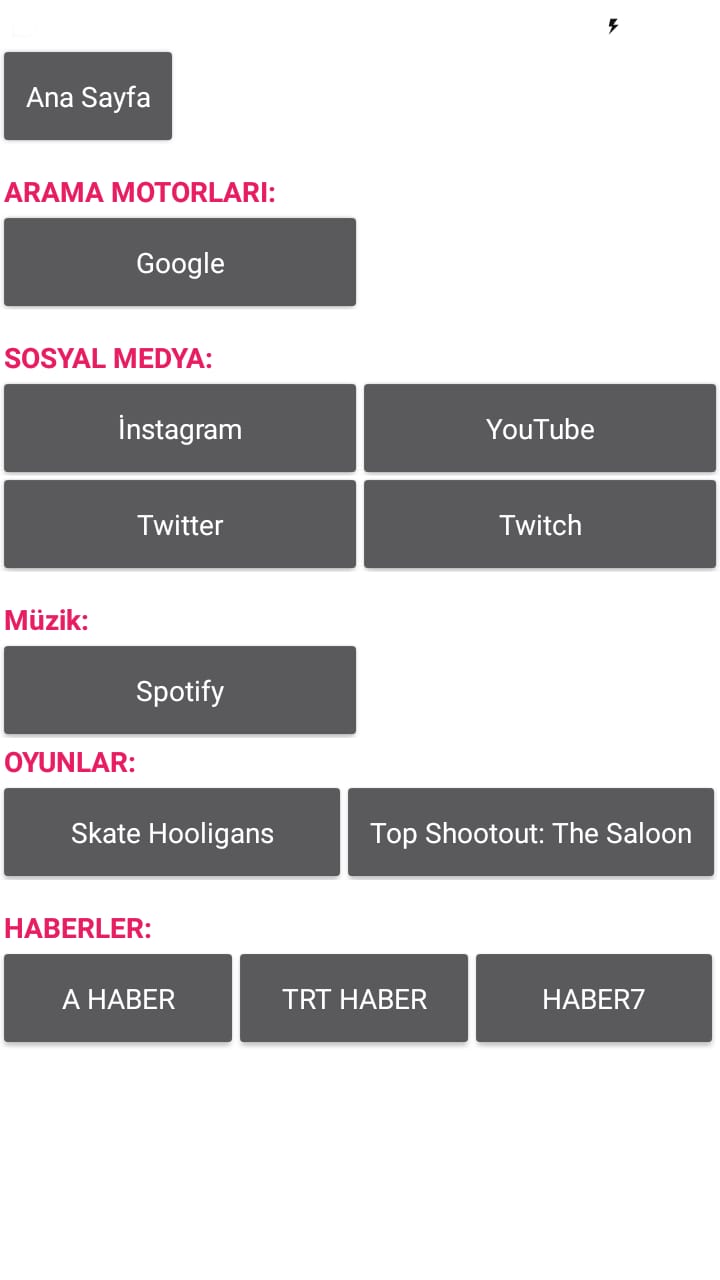Image resolution: width=720 pixels, height=1280 pixels.
Task: Go to Twitch
Action: [x=540, y=525]
